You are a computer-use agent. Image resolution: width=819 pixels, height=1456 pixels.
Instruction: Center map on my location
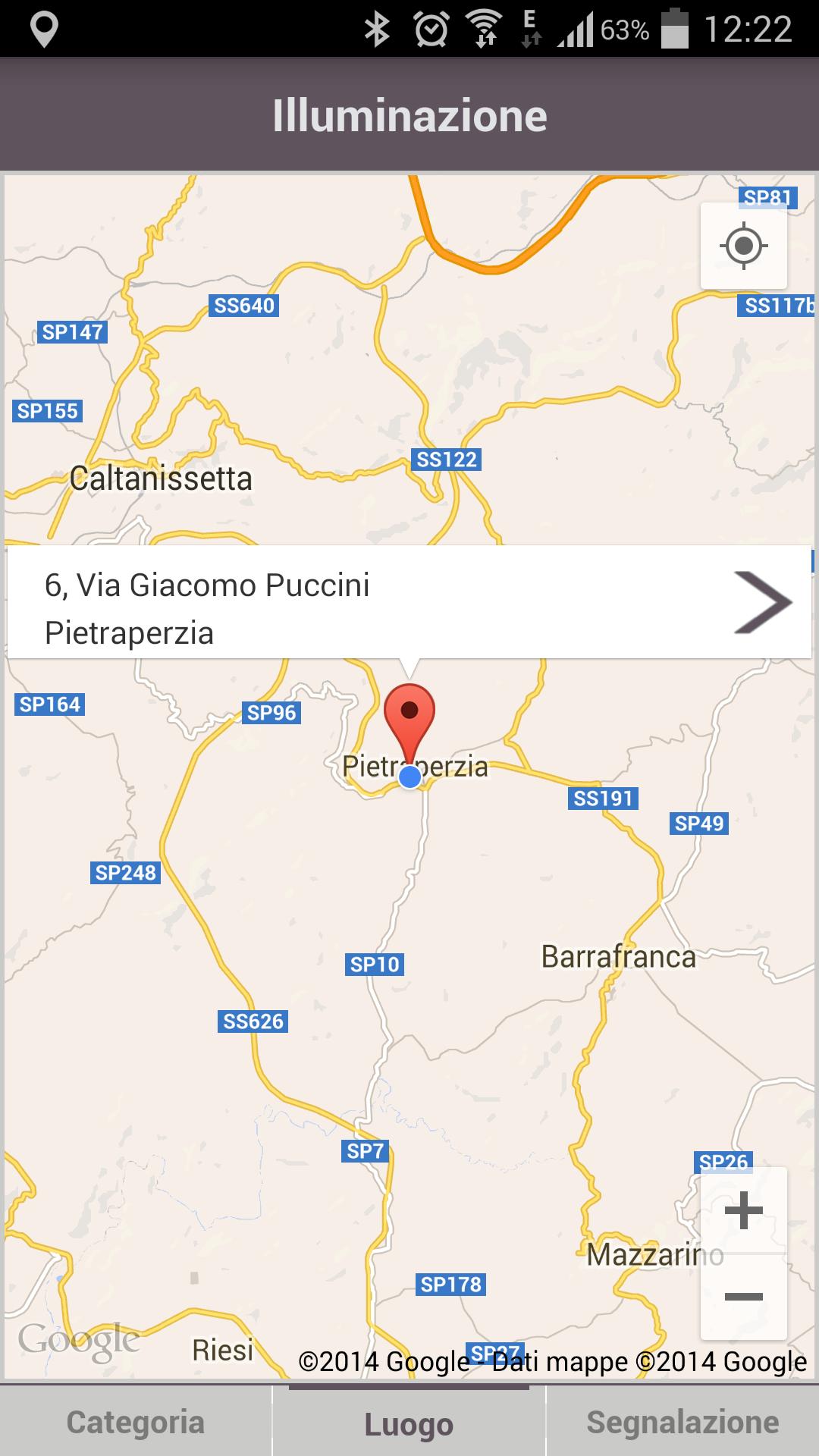click(x=743, y=246)
